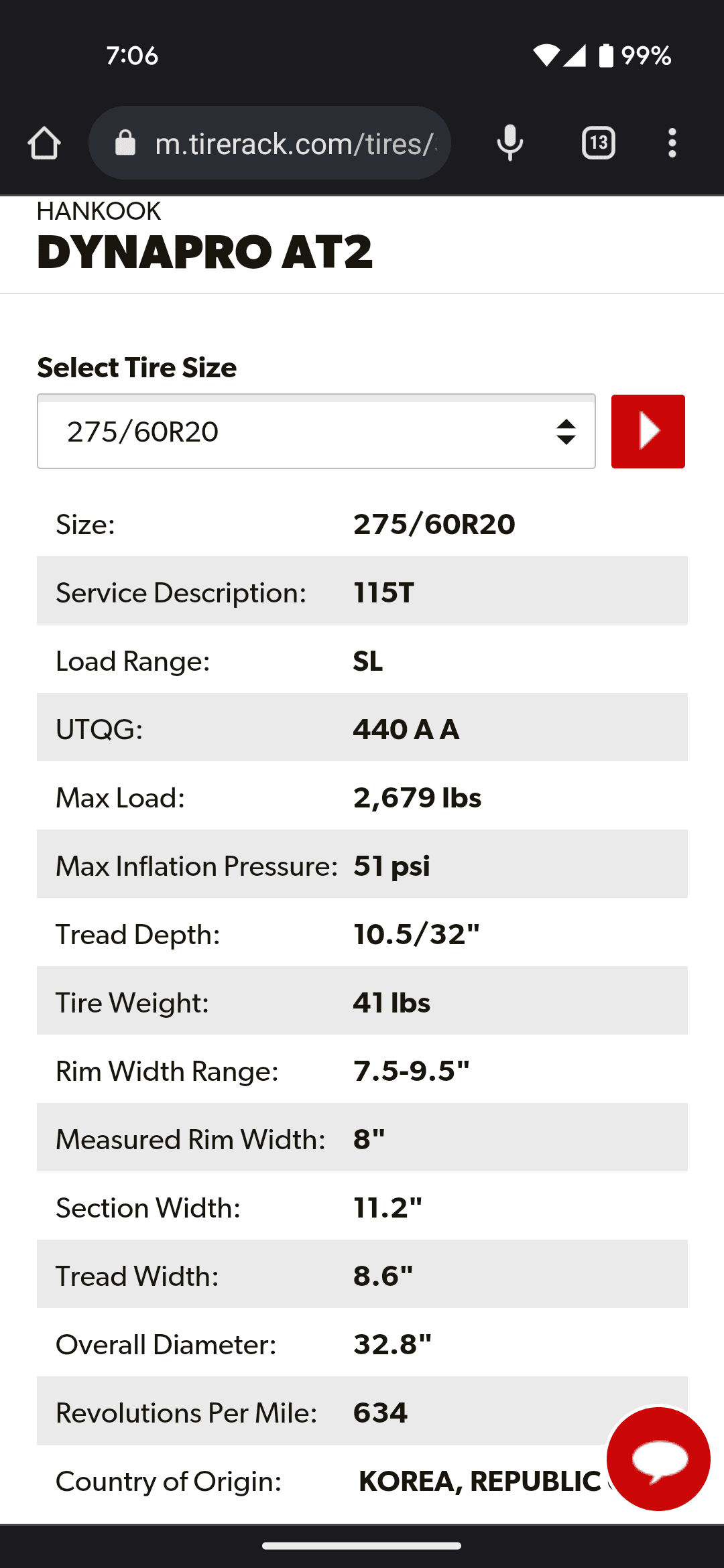The width and height of the screenshot is (724, 1568).
Task: Expand the 275/60R20 tire size dropdown
Action: click(316, 432)
